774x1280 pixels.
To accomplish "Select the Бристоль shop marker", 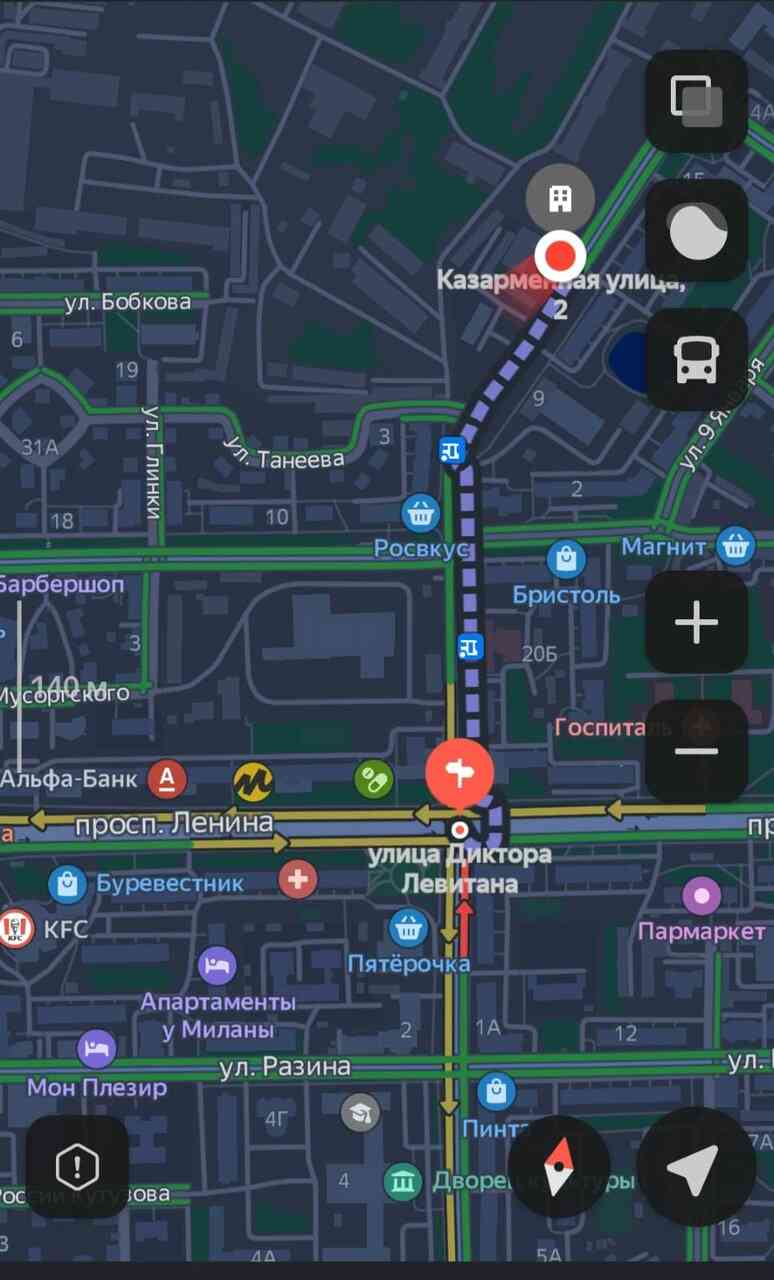I will coord(566,560).
